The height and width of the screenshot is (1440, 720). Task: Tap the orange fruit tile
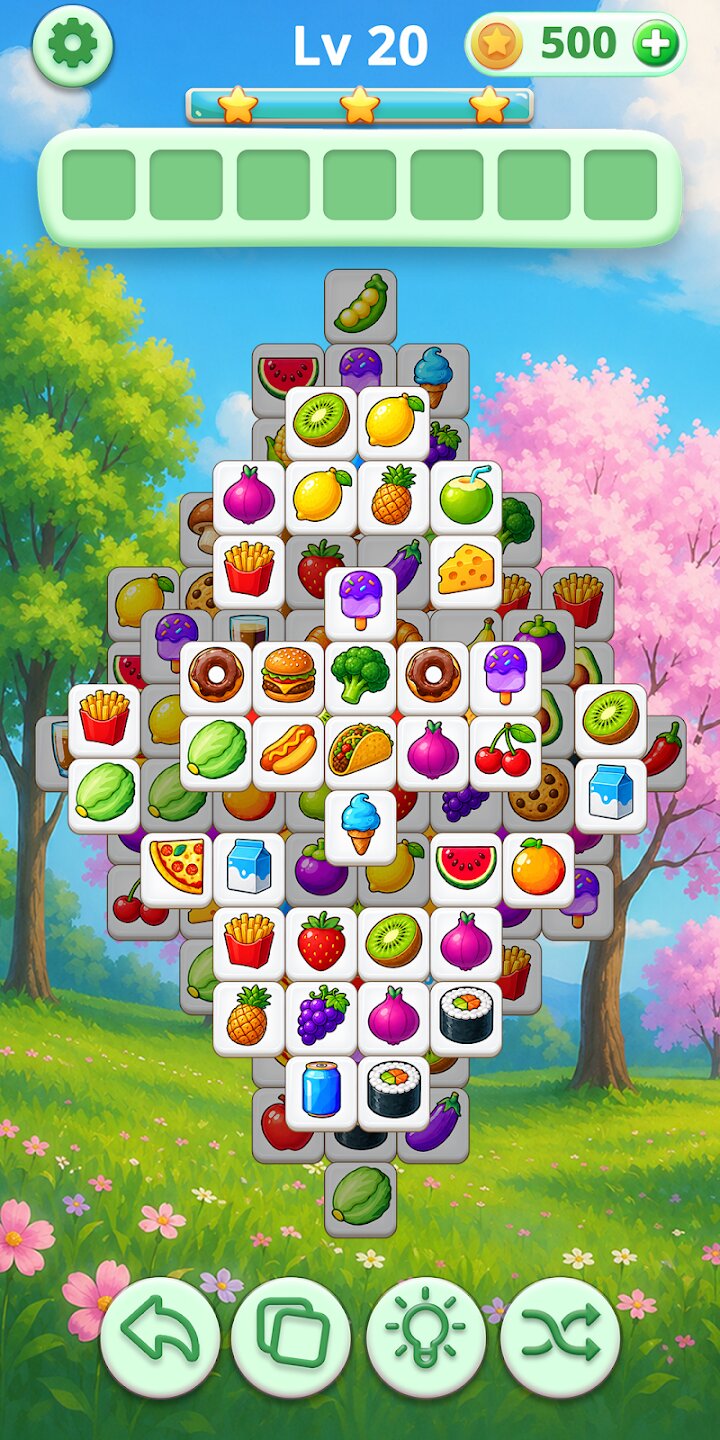538,869
